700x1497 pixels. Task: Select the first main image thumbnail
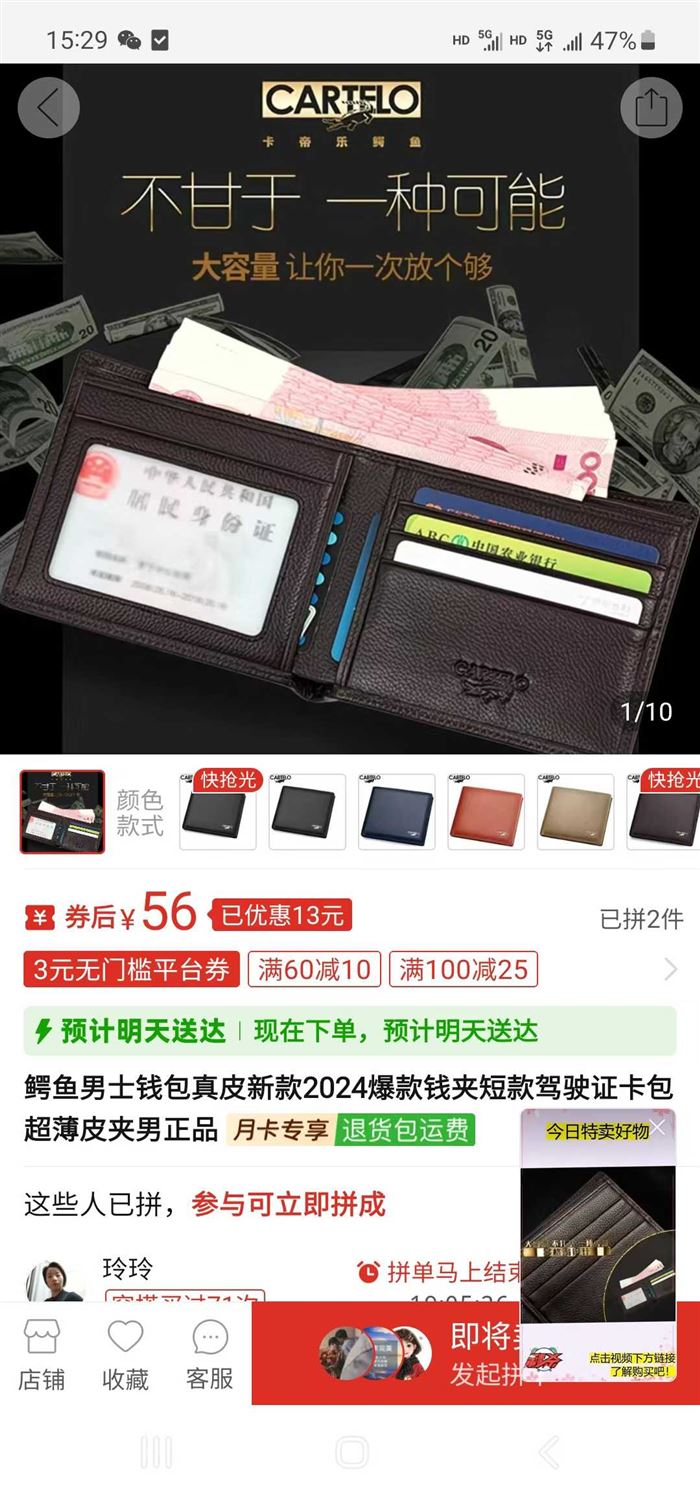point(62,811)
